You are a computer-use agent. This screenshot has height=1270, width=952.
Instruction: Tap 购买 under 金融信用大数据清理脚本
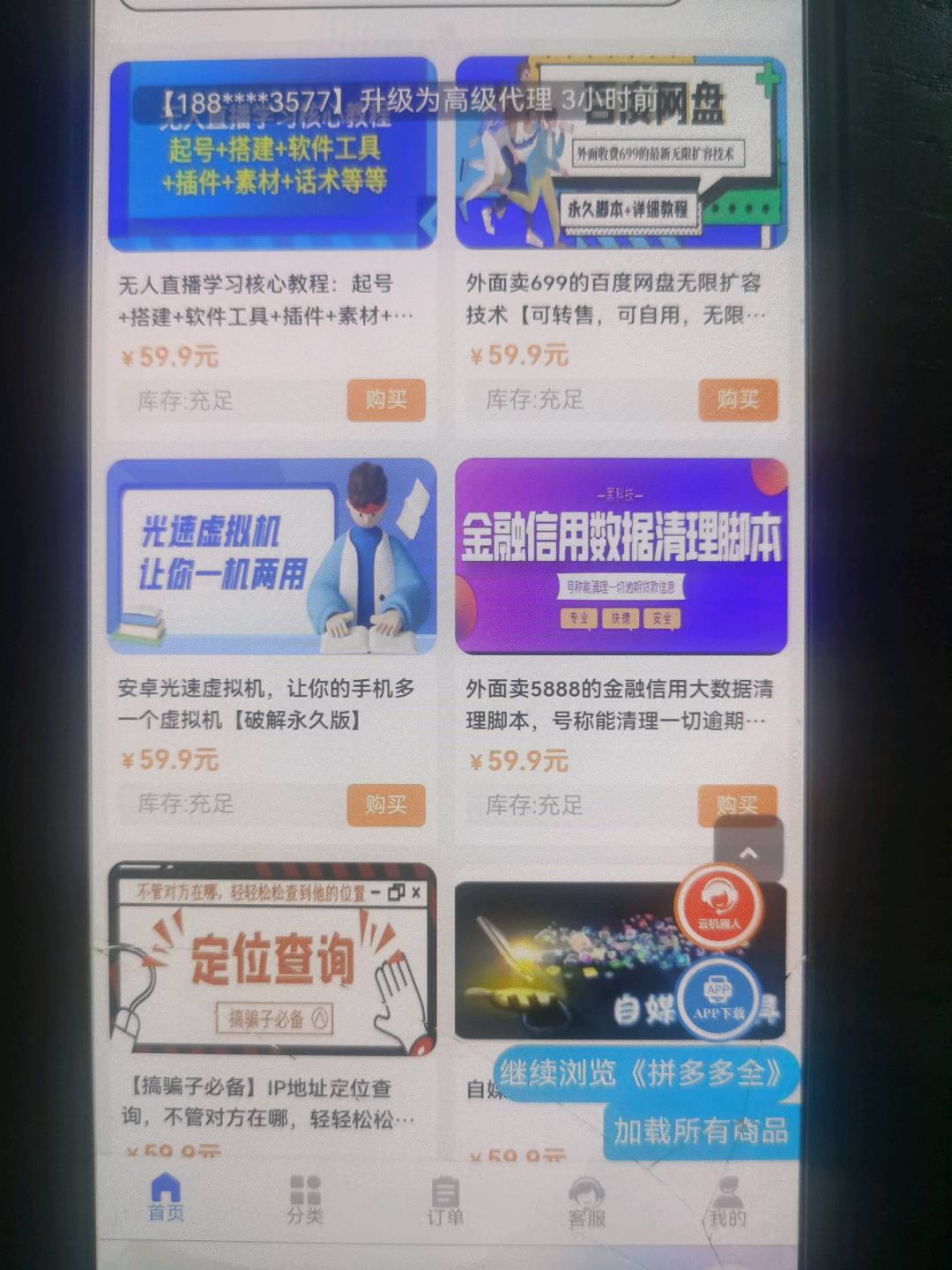click(737, 804)
